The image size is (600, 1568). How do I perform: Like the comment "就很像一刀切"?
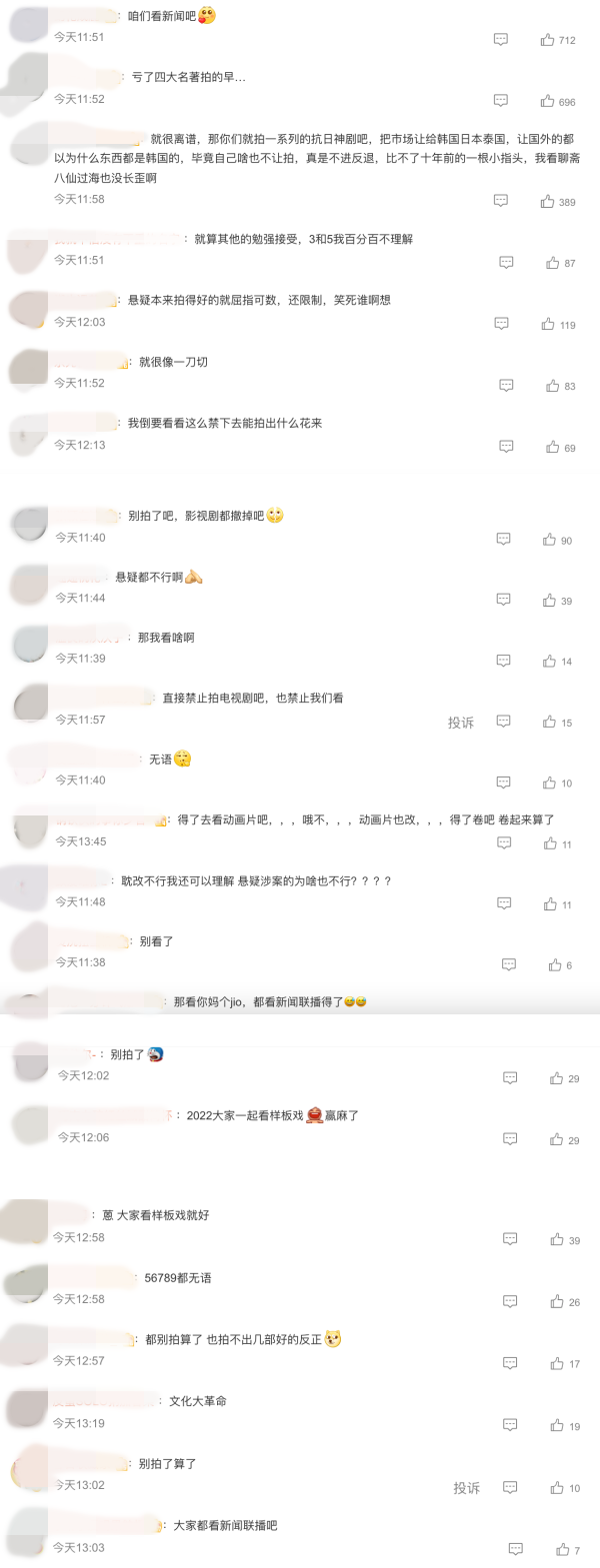click(553, 386)
